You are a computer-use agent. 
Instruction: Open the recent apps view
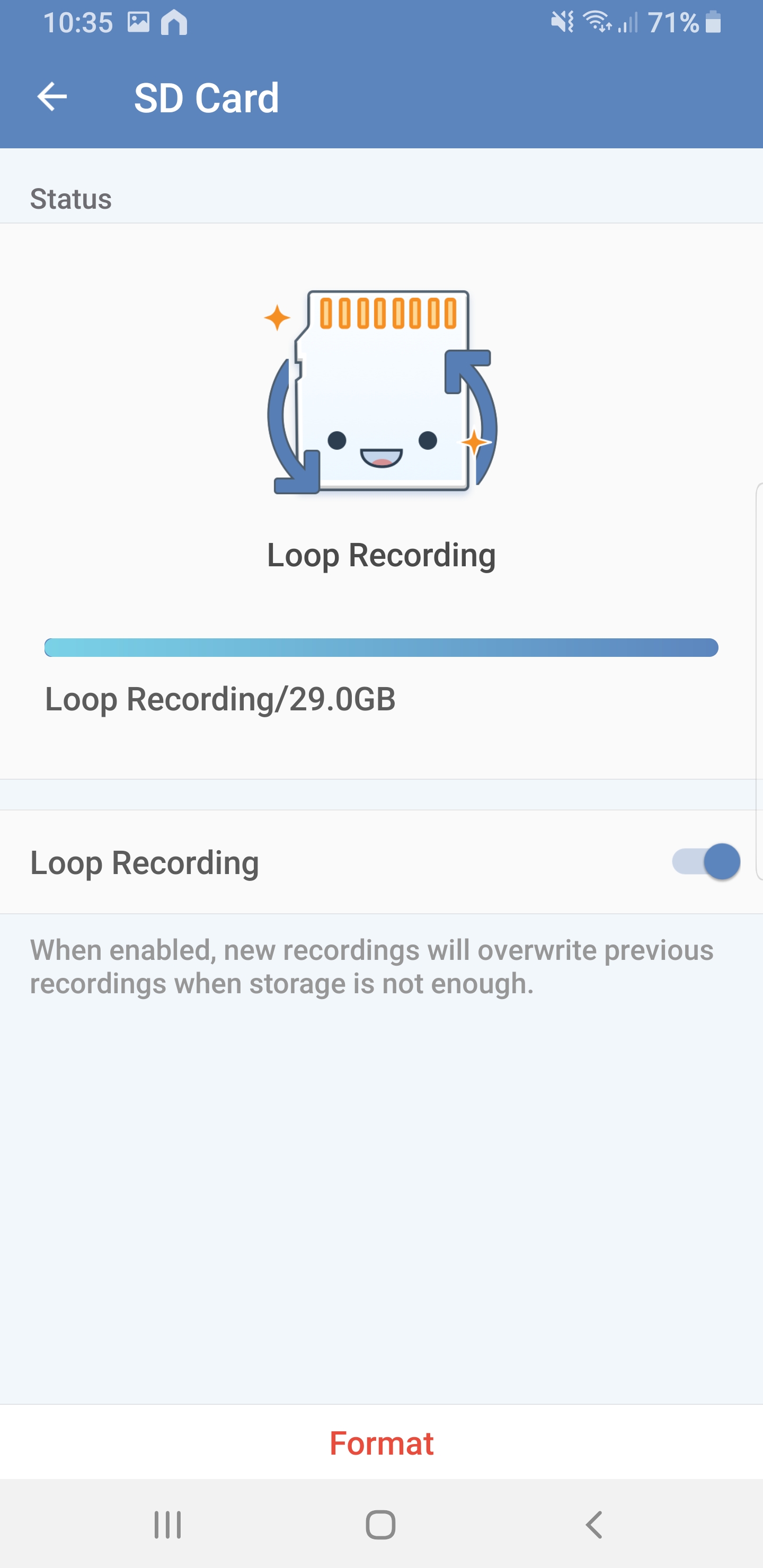coord(167,1525)
